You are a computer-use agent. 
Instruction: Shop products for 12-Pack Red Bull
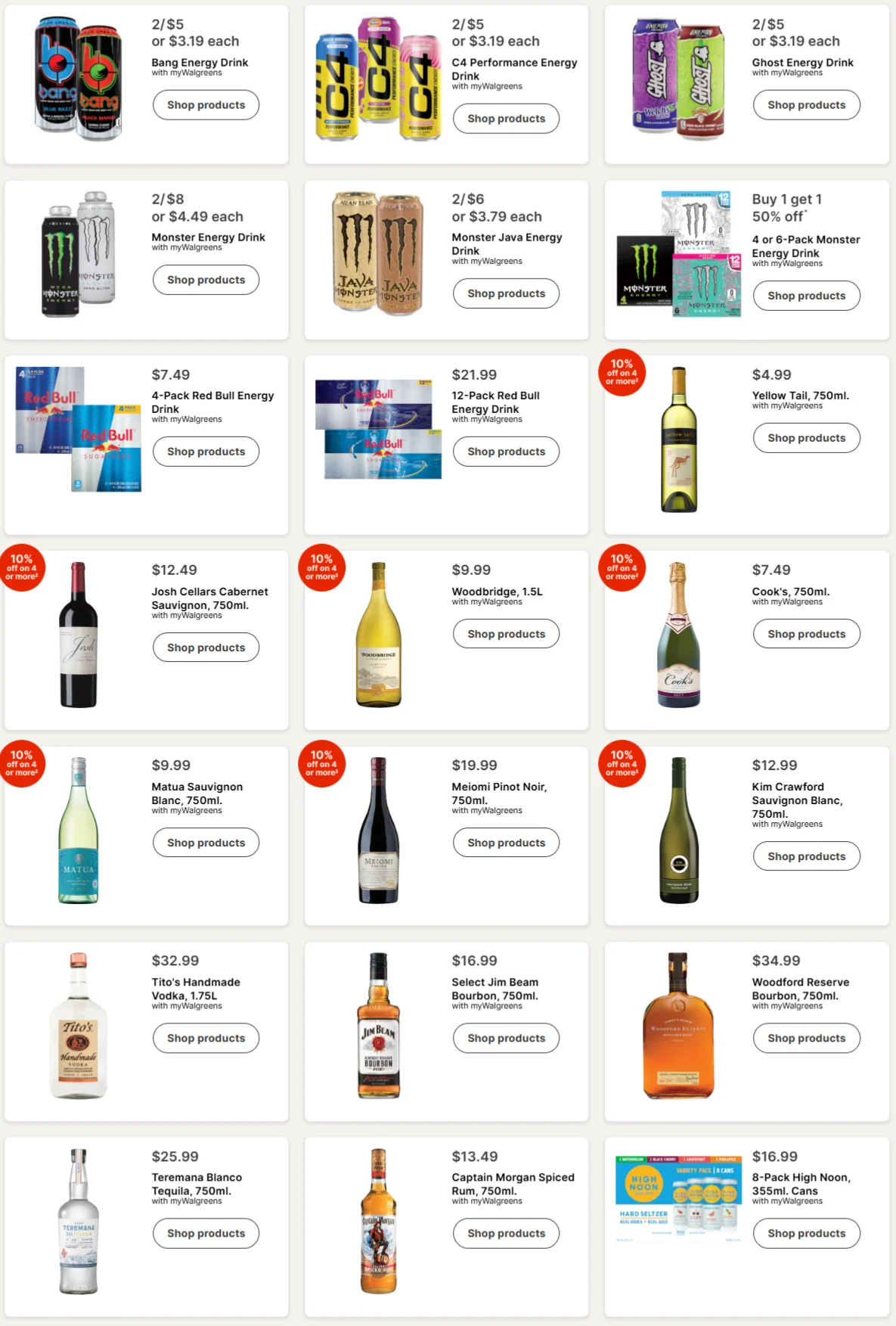click(506, 452)
